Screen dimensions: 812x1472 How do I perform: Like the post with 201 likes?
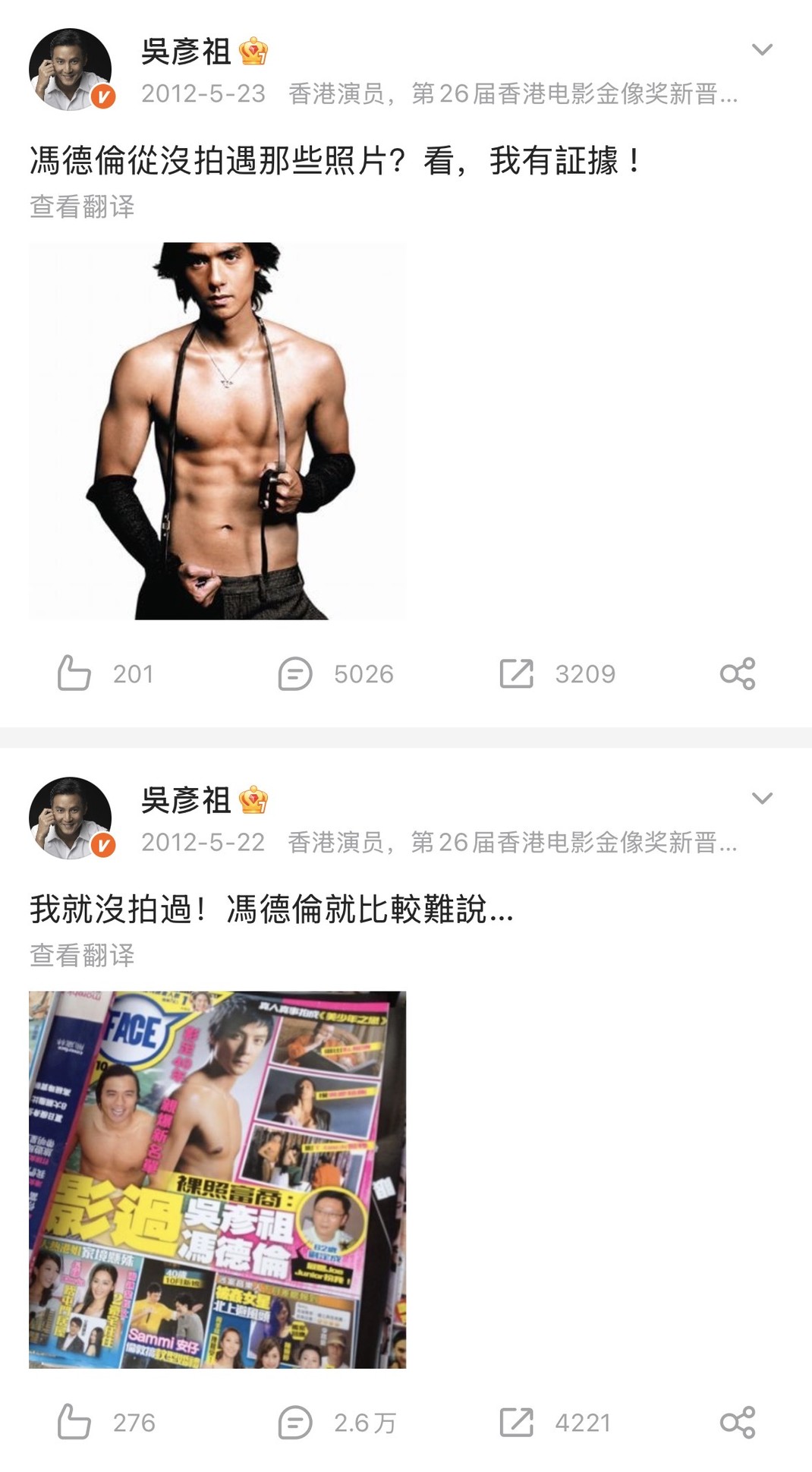coord(74,673)
